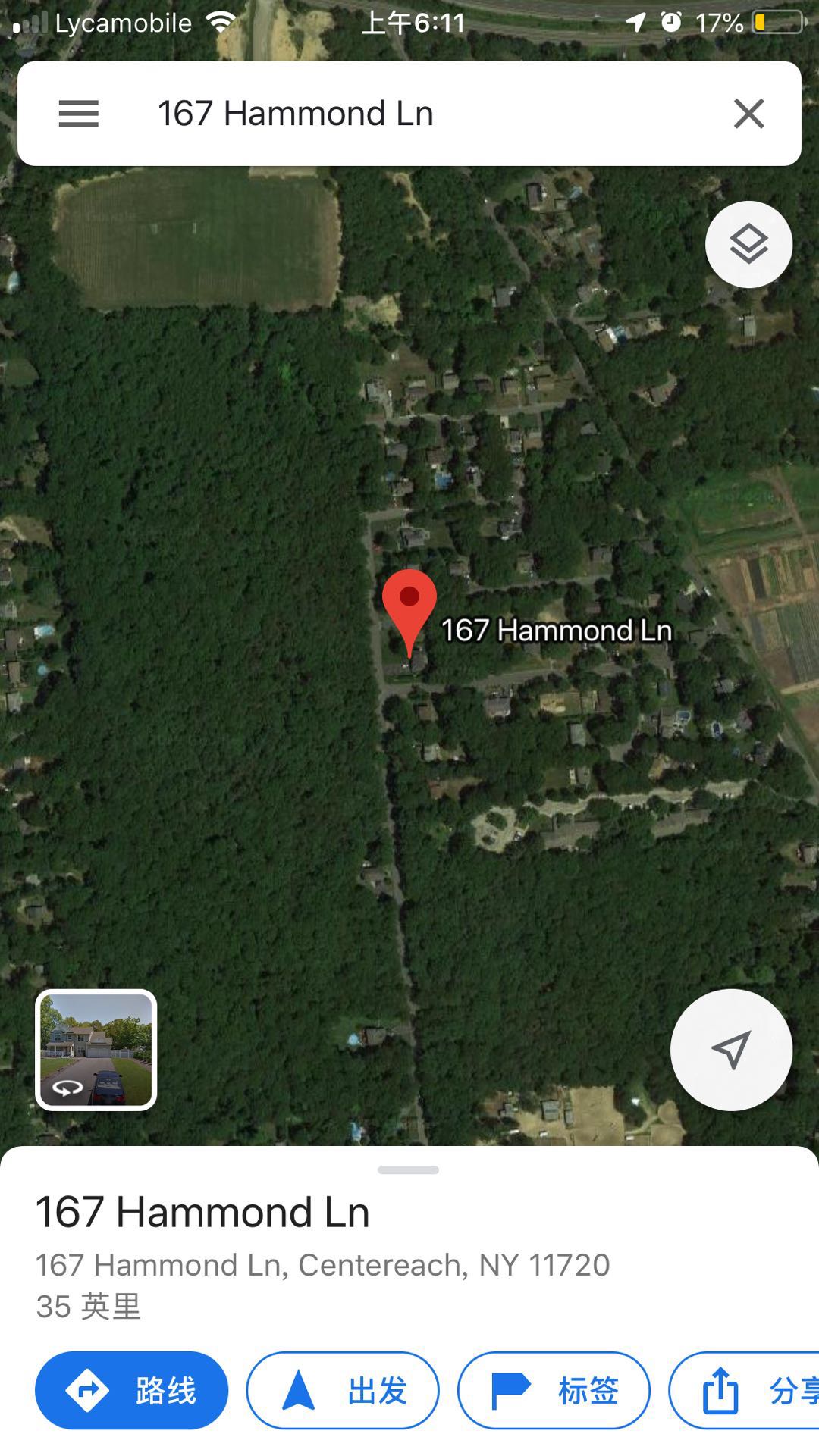Get directions with the 路线 button
Viewport: 819px width, 1456px height.
[x=132, y=1390]
